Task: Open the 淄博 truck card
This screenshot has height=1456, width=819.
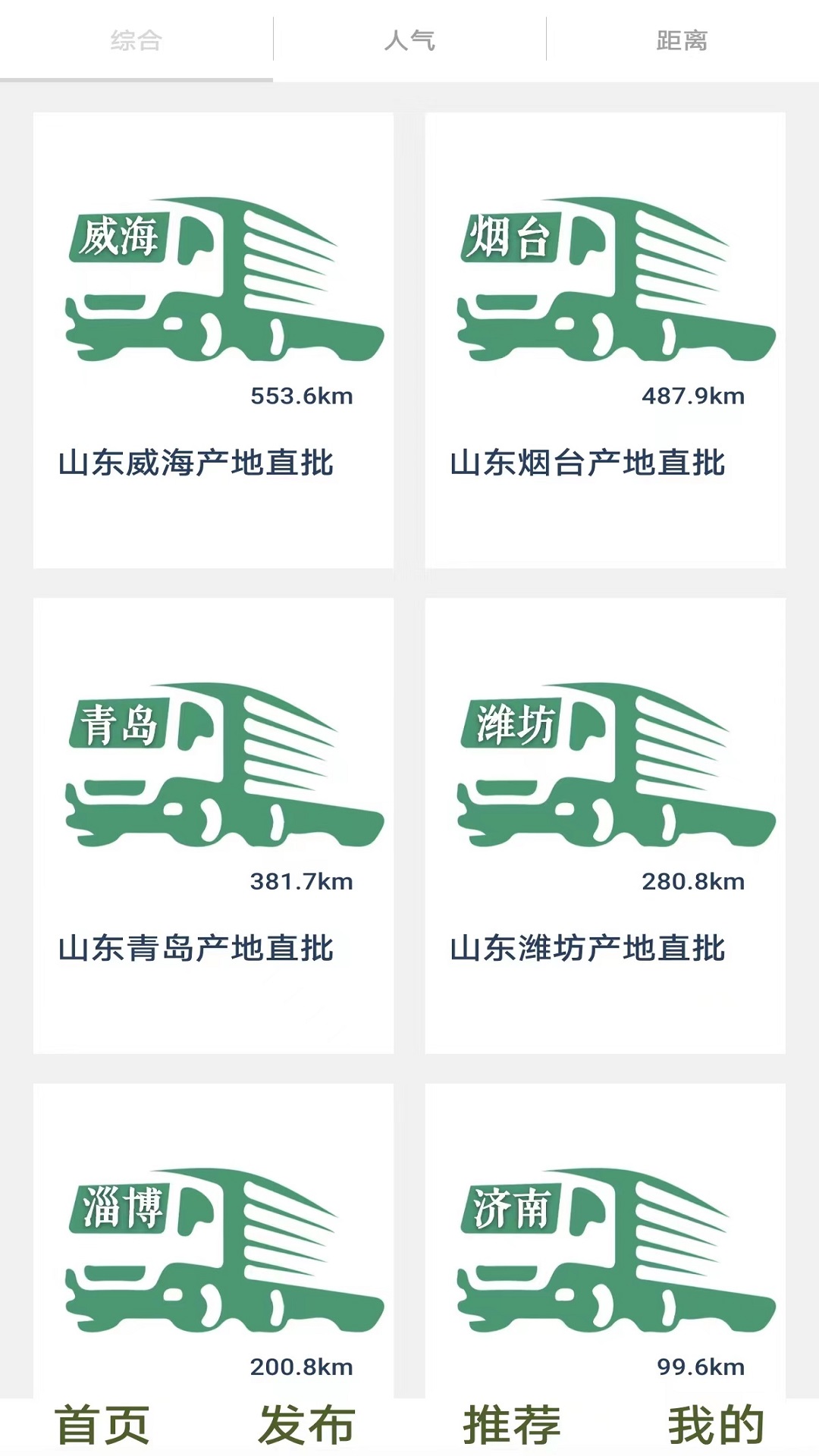Action: [x=213, y=1241]
